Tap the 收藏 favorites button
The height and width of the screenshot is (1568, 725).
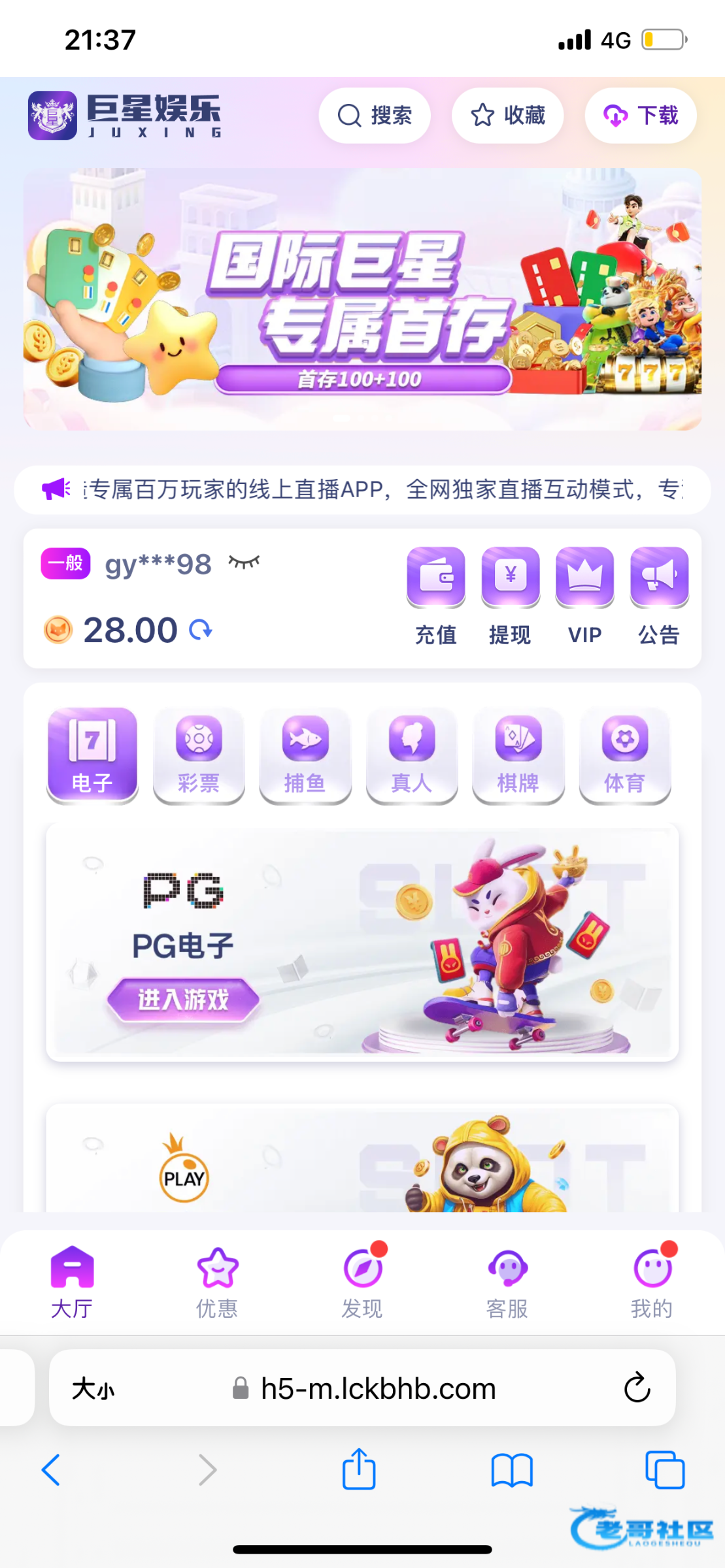(x=507, y=116)
